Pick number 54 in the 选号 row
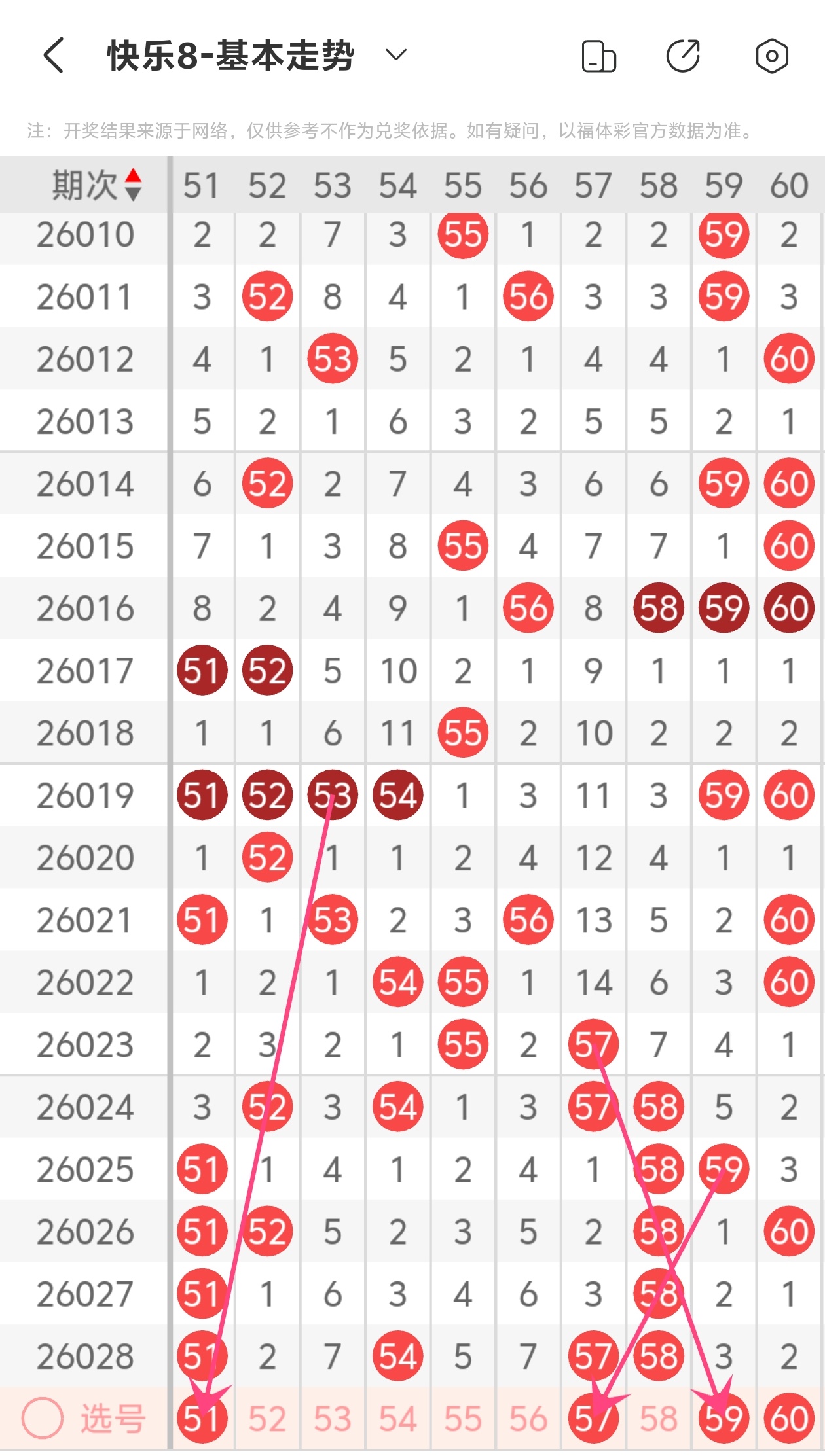This screenshot has height=1456, width=825. 397,1418
